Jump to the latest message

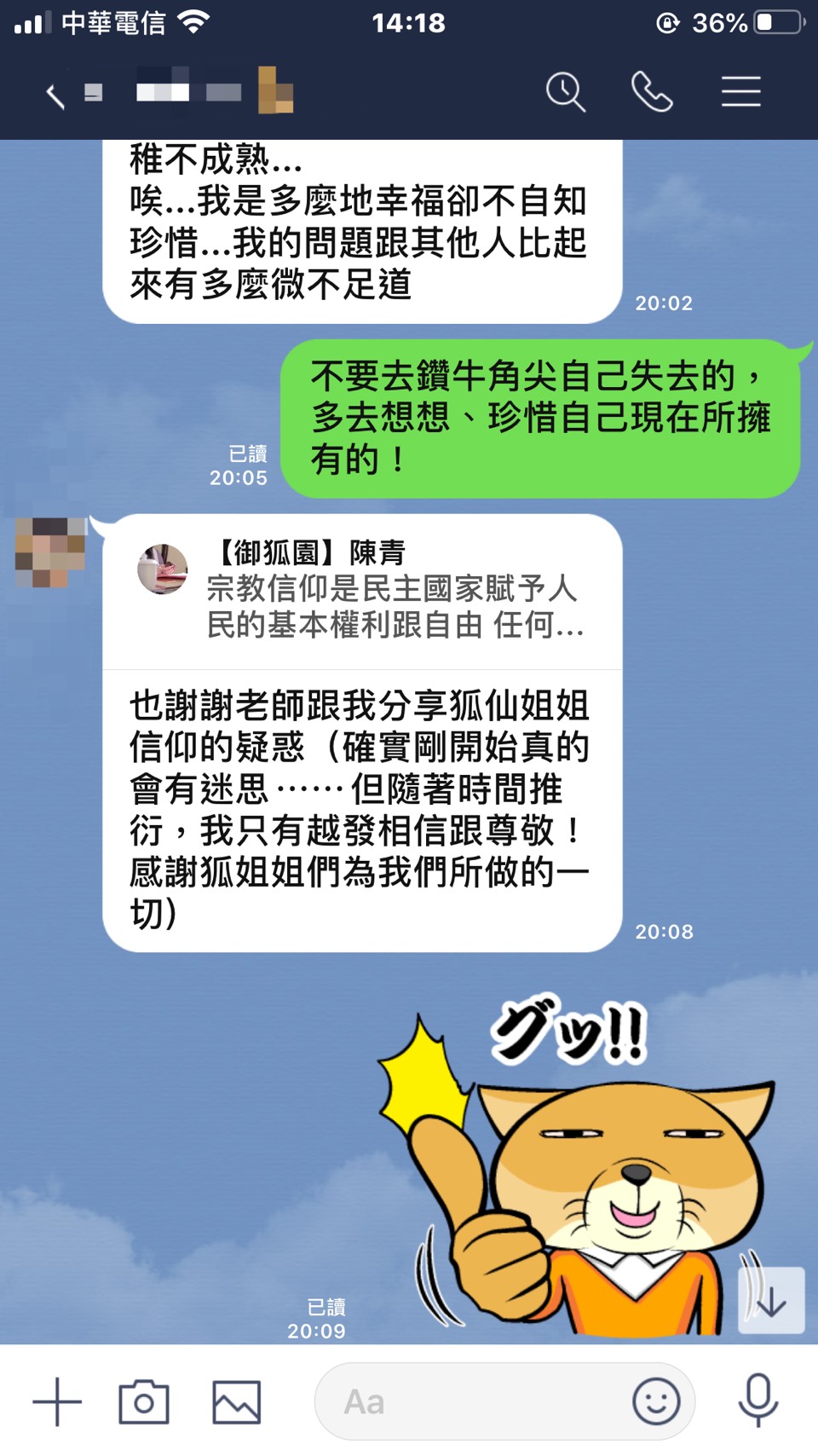pos(771,1301)
